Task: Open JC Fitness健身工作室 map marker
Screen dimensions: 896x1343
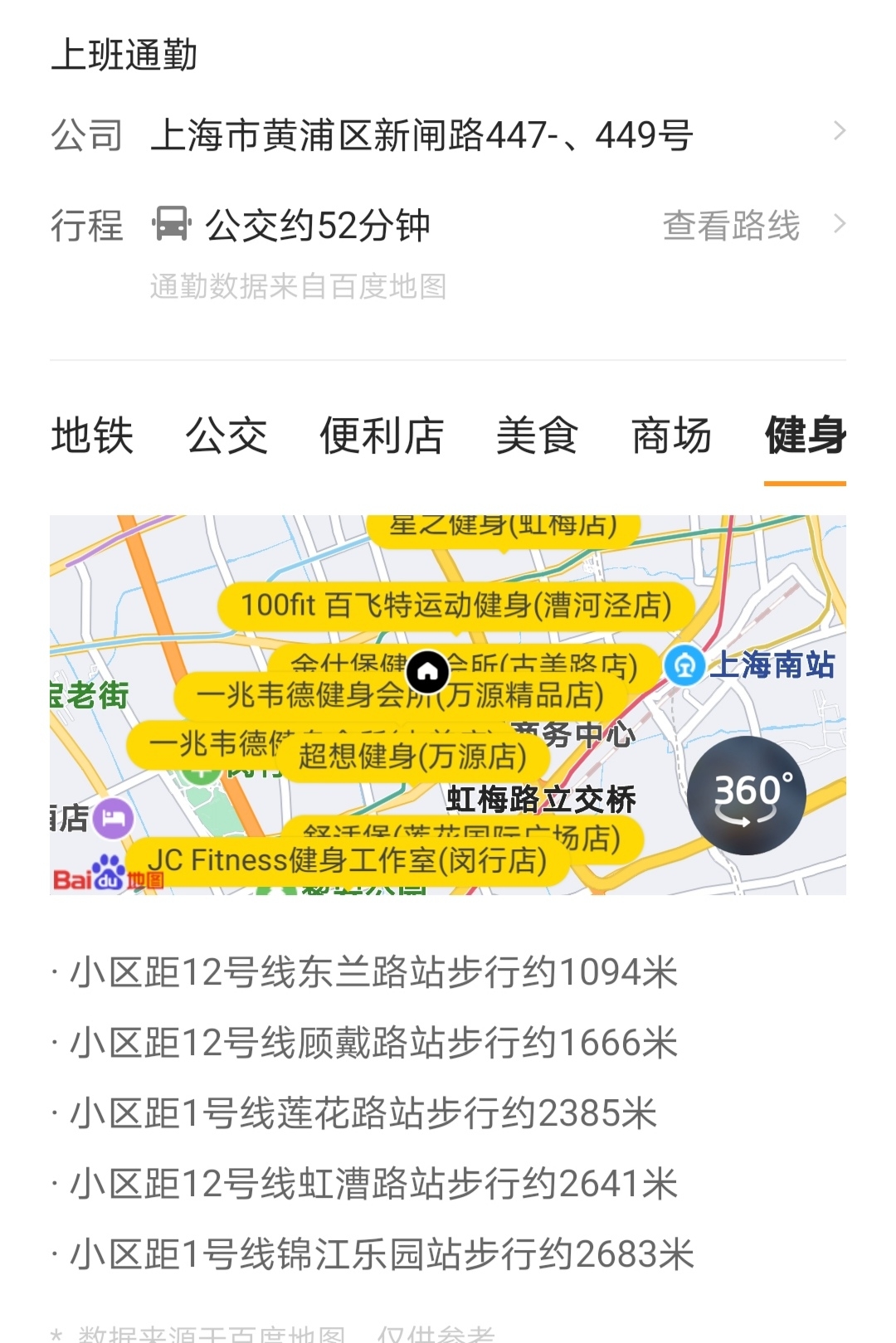Action: pos(347,861)
